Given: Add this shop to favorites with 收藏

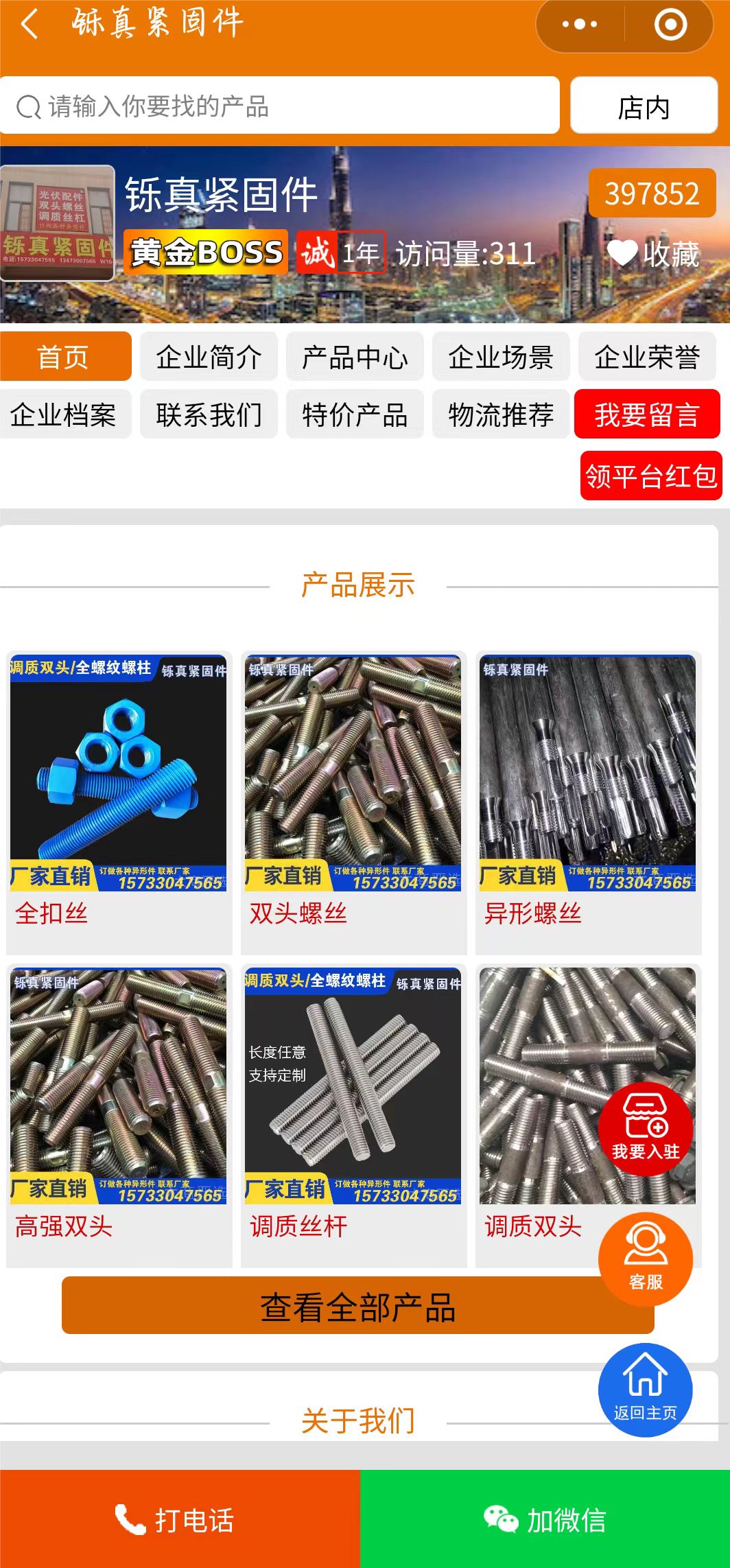Looking at the screenshot, I should [653, 254].
